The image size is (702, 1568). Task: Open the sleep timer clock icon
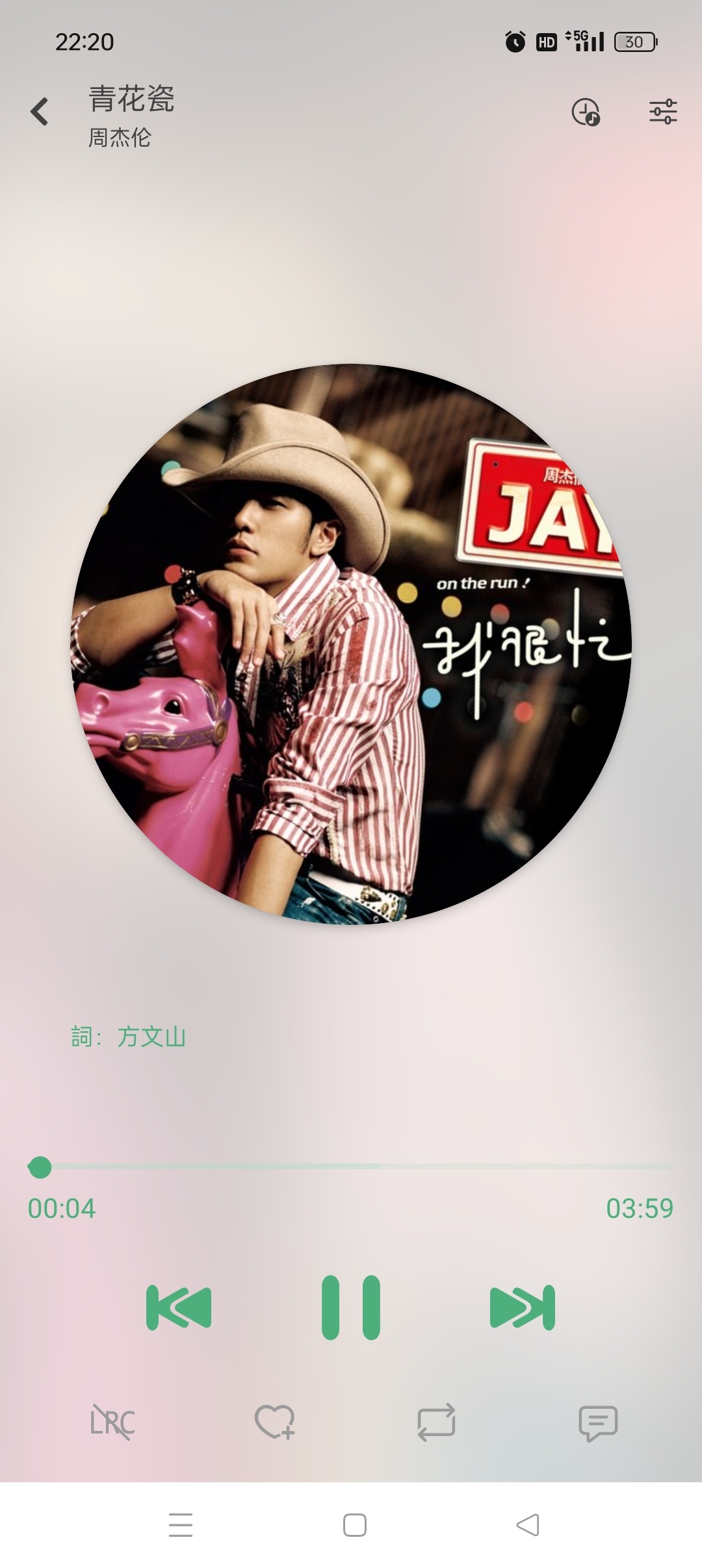tap(585, 112)
